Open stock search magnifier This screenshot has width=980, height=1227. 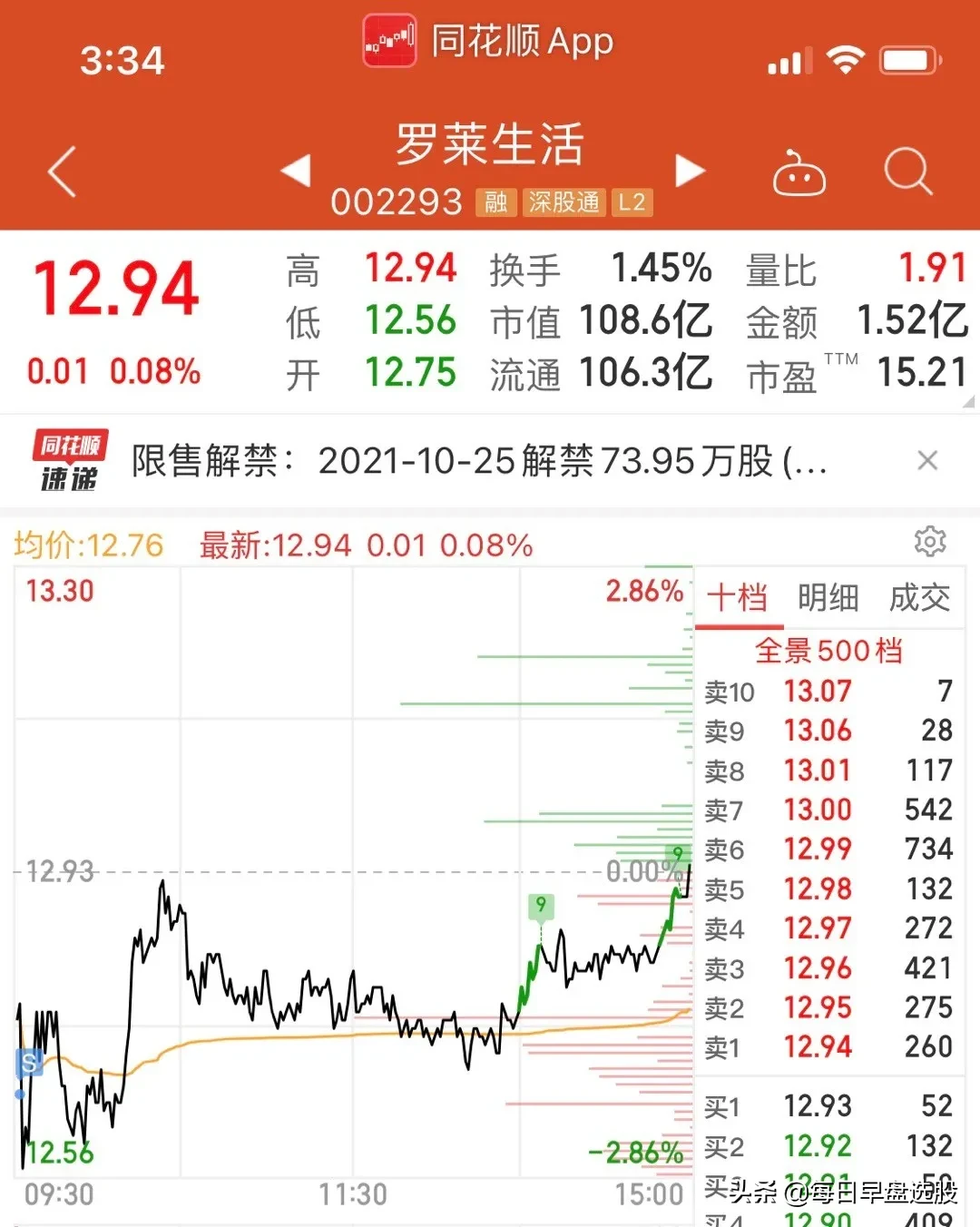coord(907,171)
